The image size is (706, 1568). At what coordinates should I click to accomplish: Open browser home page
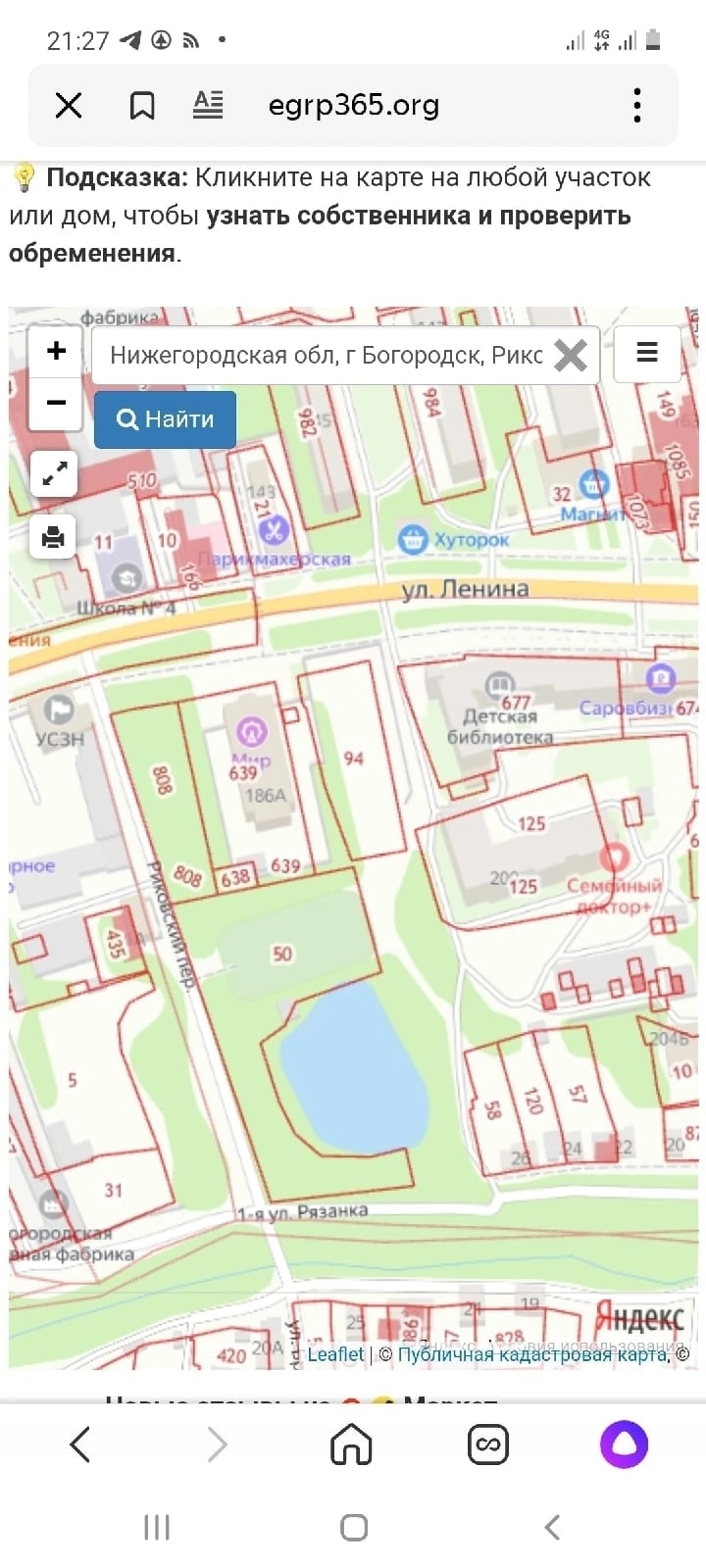[x=352, y=1445]
